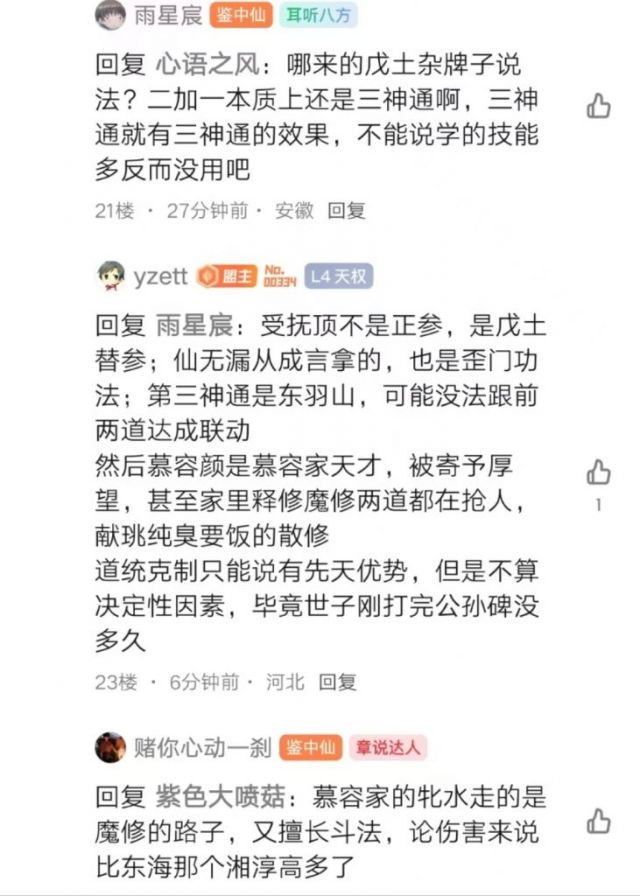The image size is (640, 896).
Task: Open yzett's profile avatar
Action: tap(110, 277)
